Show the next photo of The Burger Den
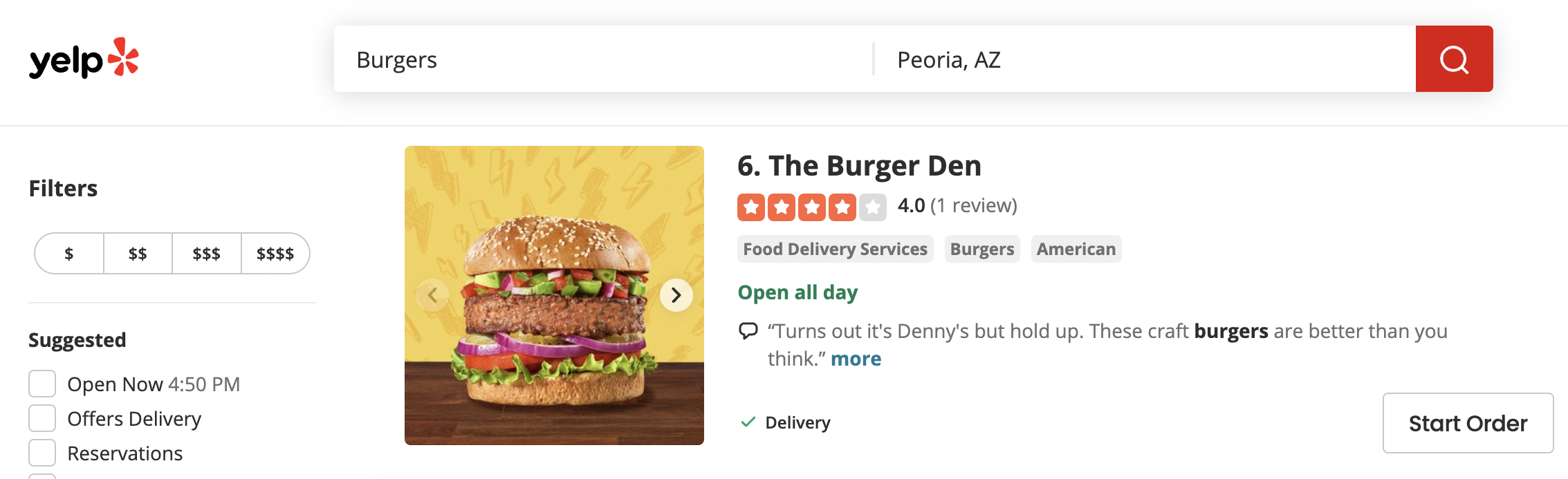 [x=676, y=295]
